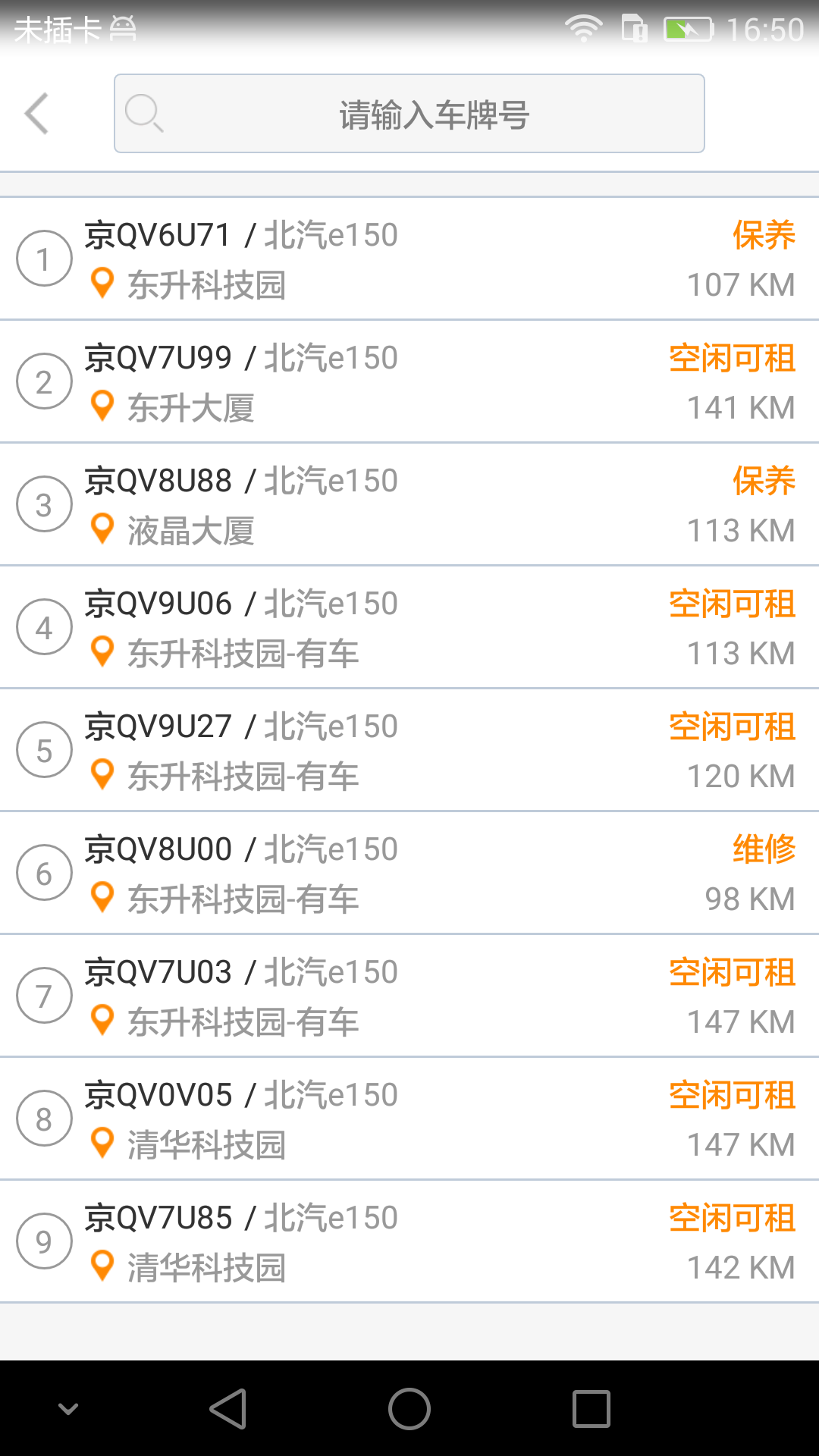Viewport: 819px width, 1456px height.
Task: Open the 京QV8U00 row marked 维修
Action: [x=409, y=873]
